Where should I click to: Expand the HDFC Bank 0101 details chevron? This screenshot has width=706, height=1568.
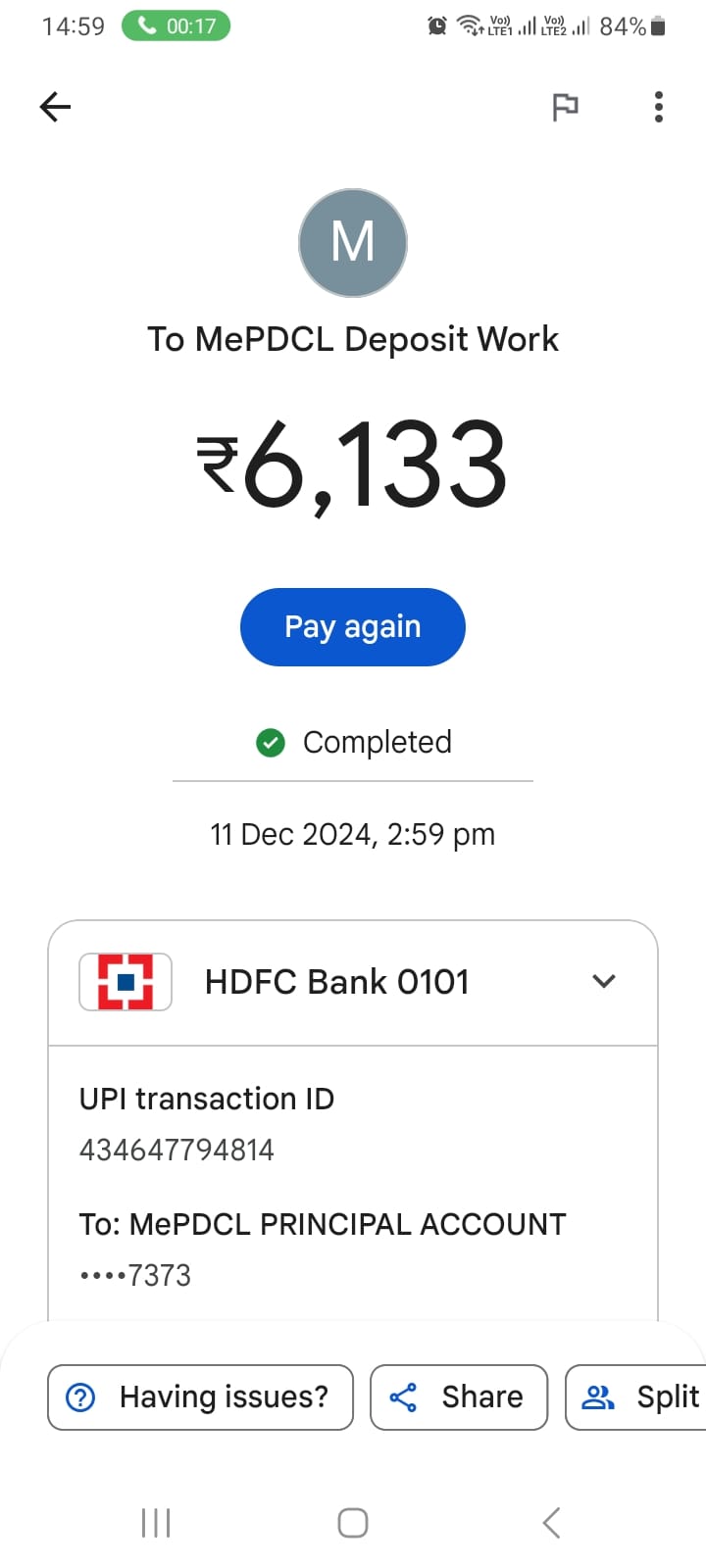[604, 981]
